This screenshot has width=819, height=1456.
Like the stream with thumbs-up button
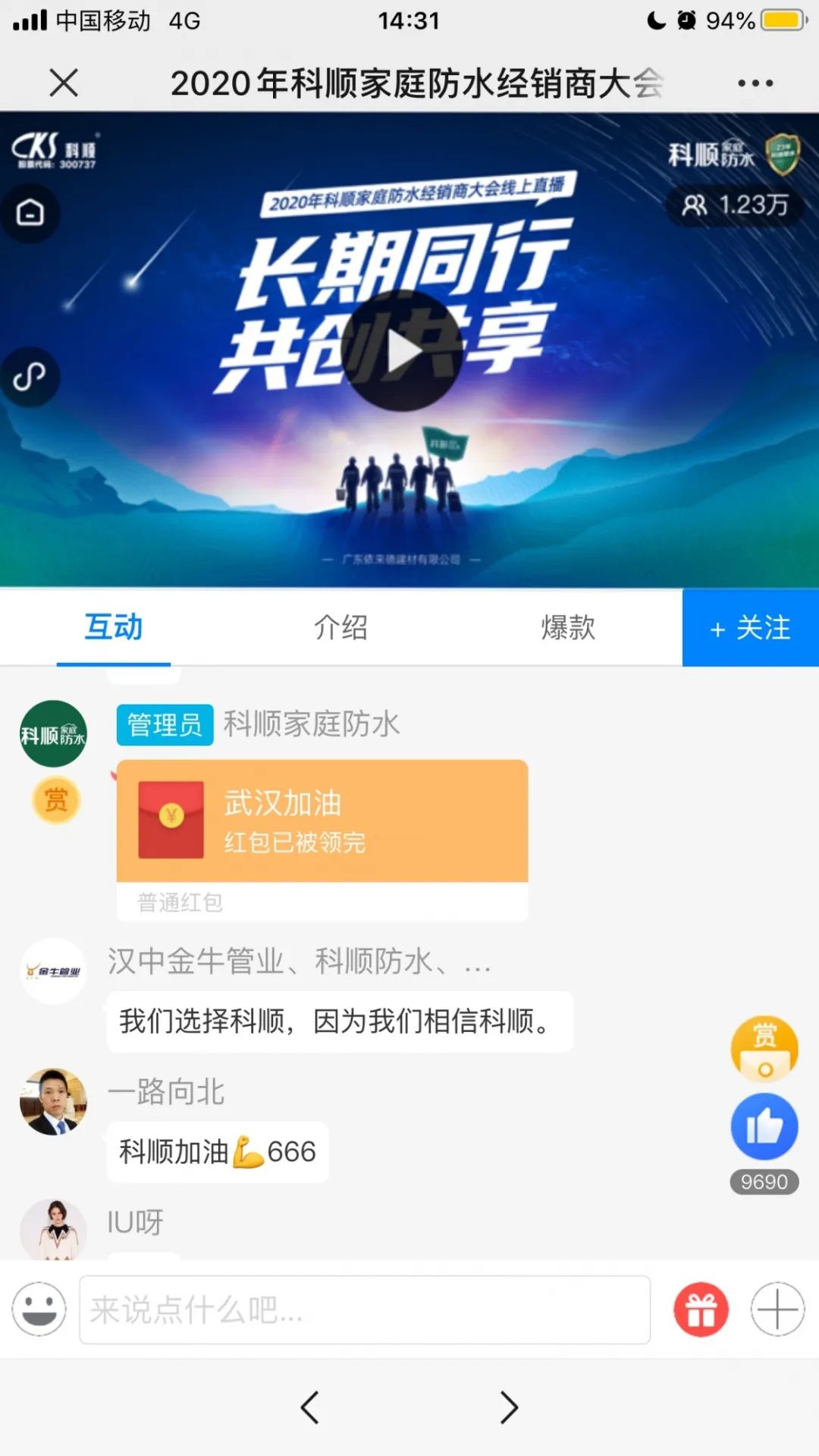point(764,1127)
